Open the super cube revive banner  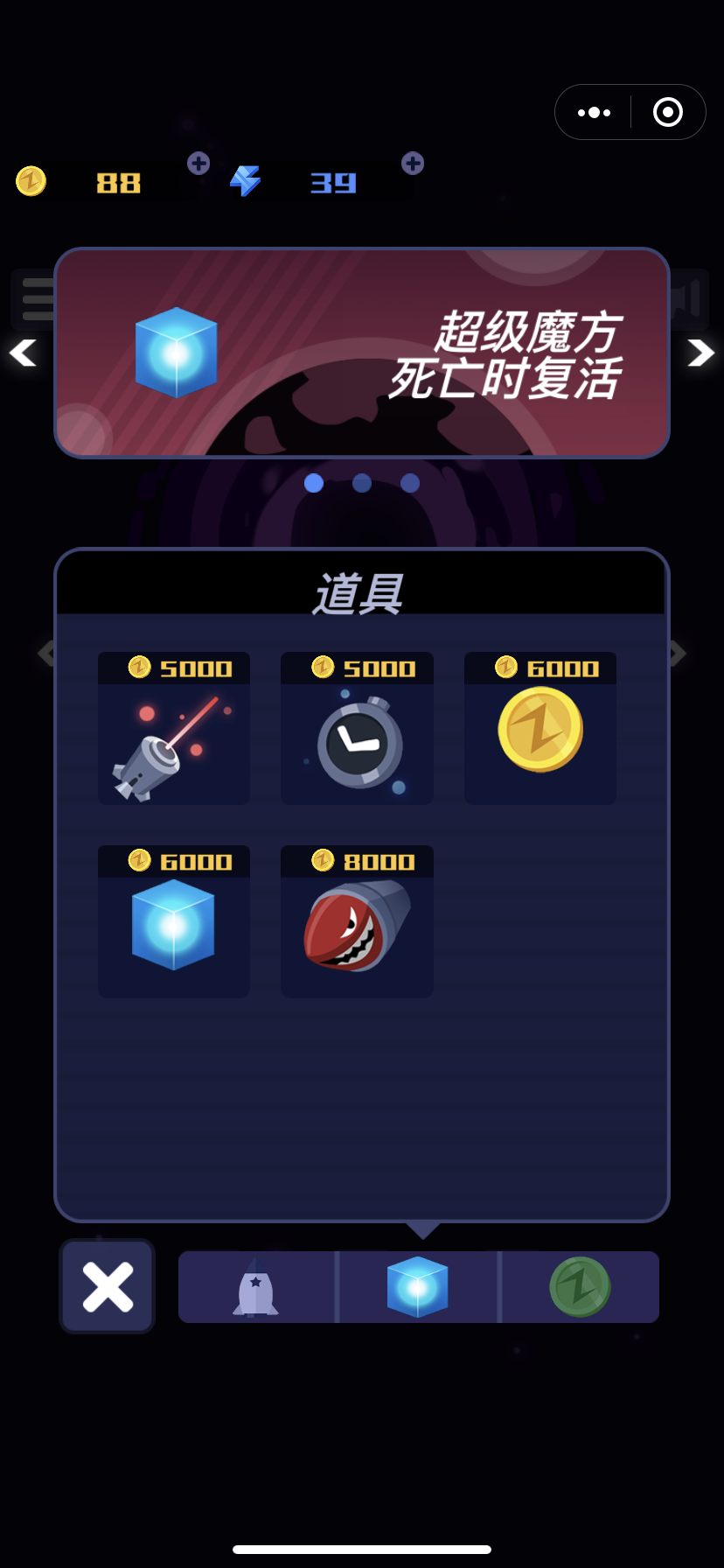362,353
